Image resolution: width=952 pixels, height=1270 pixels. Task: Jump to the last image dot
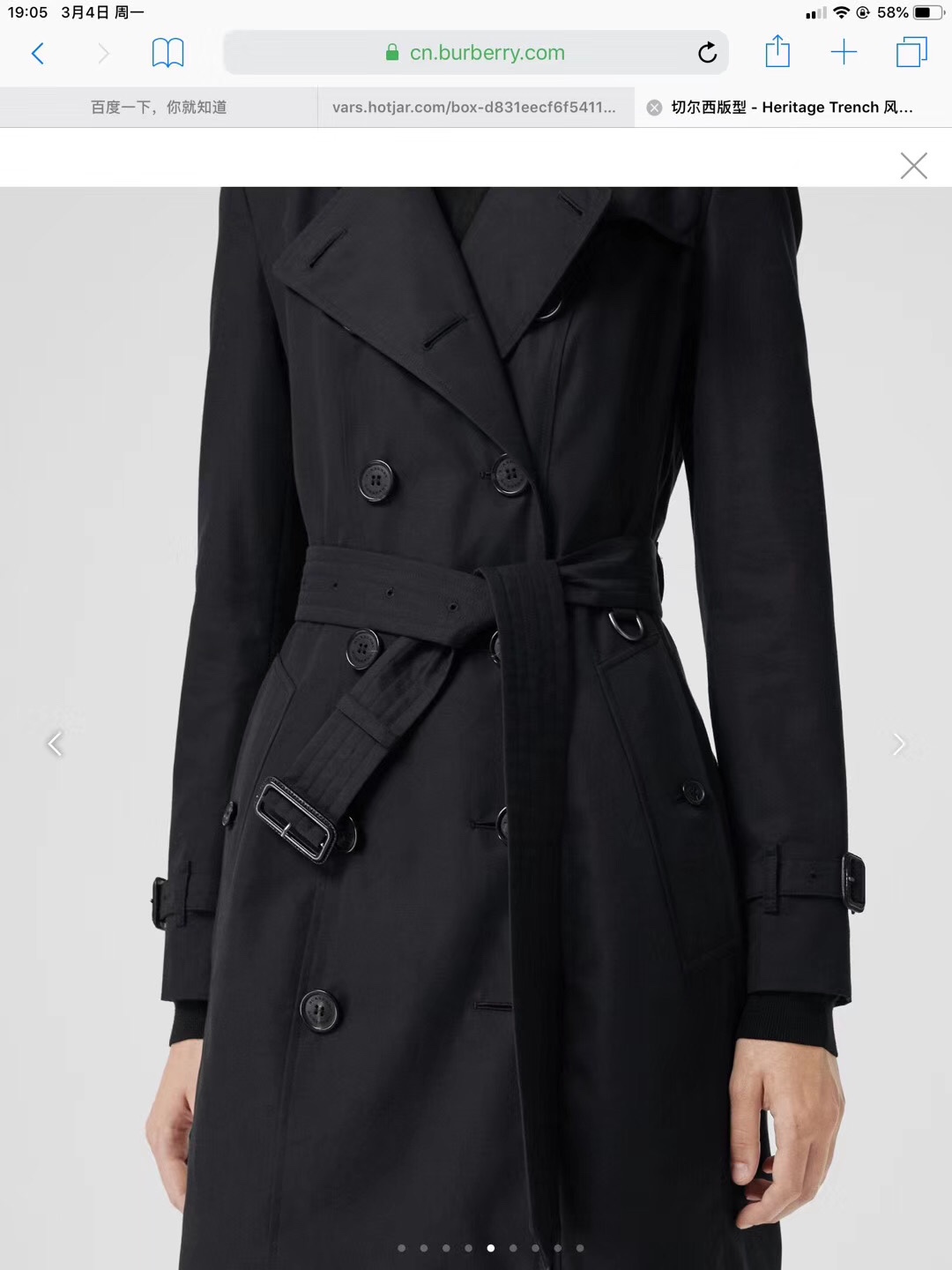(580, 1248)
